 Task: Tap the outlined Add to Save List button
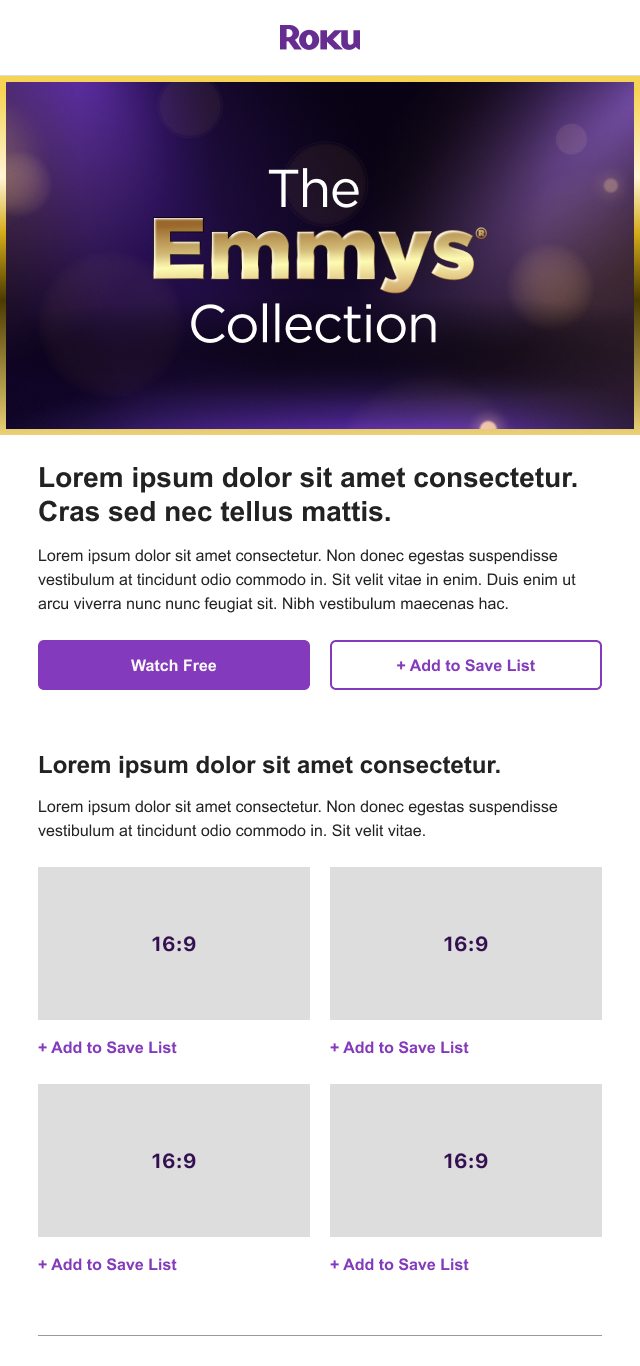(x=466, y=665)
